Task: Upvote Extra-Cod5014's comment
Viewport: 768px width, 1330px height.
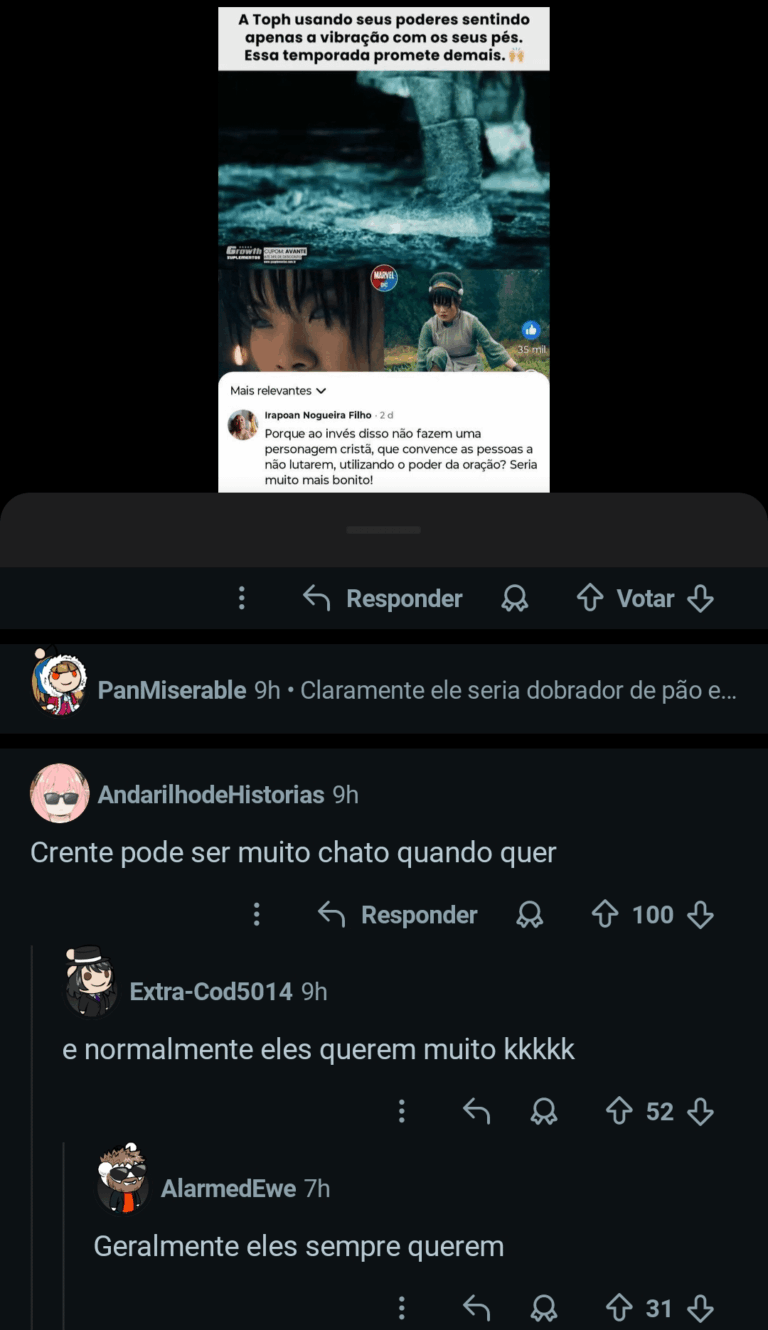Action: coord(620,1111)
